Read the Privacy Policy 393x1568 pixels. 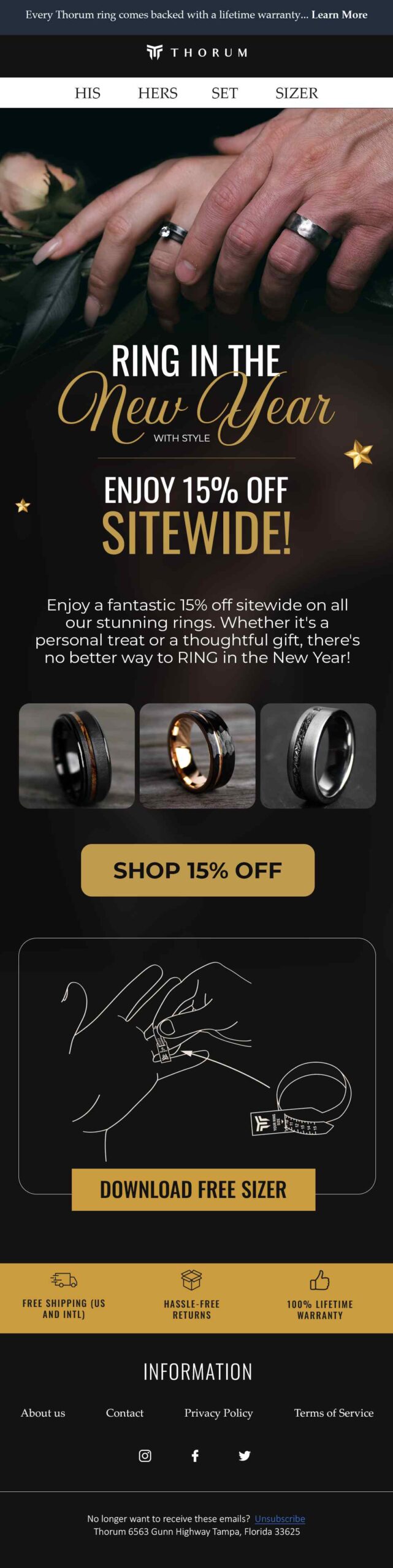218,1412
